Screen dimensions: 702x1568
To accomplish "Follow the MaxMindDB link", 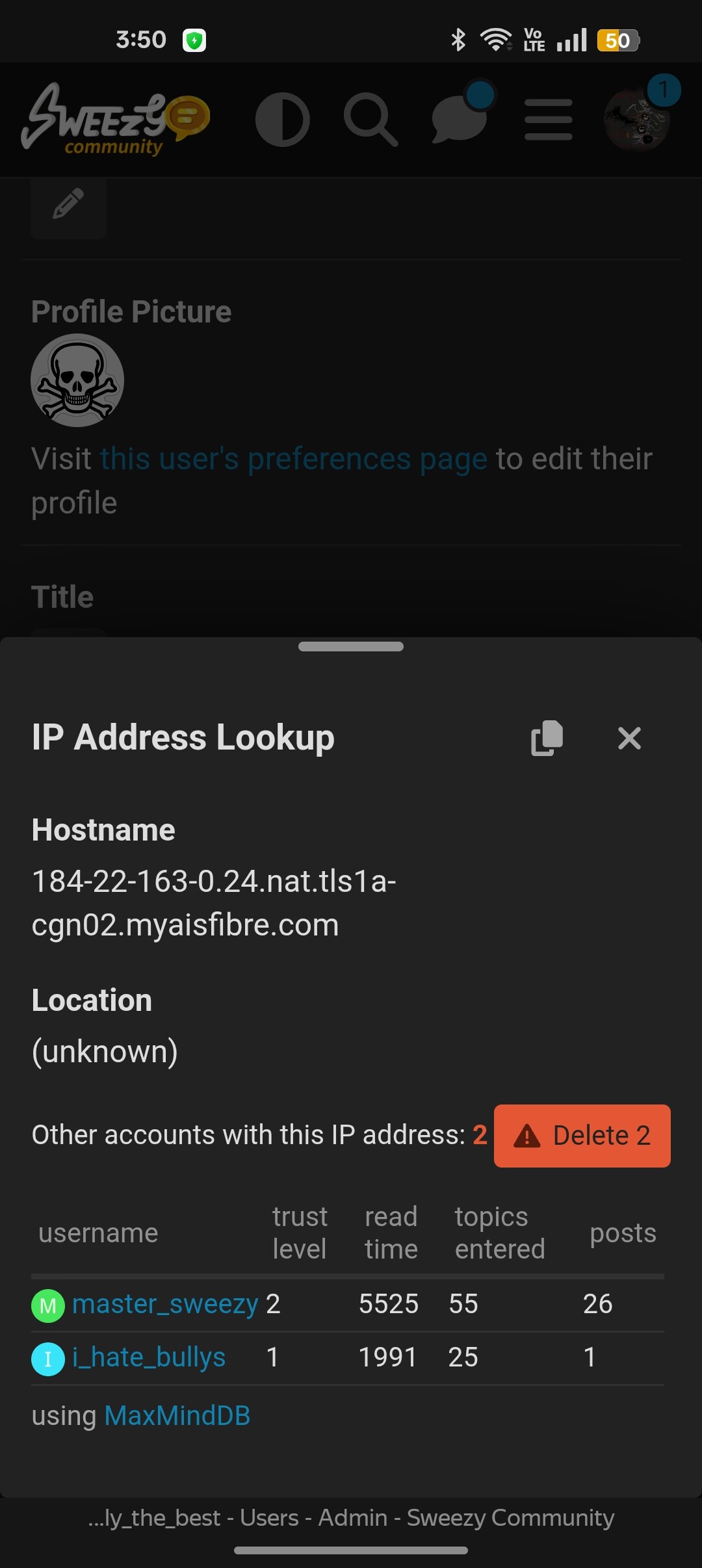I will pos(177,1416).
